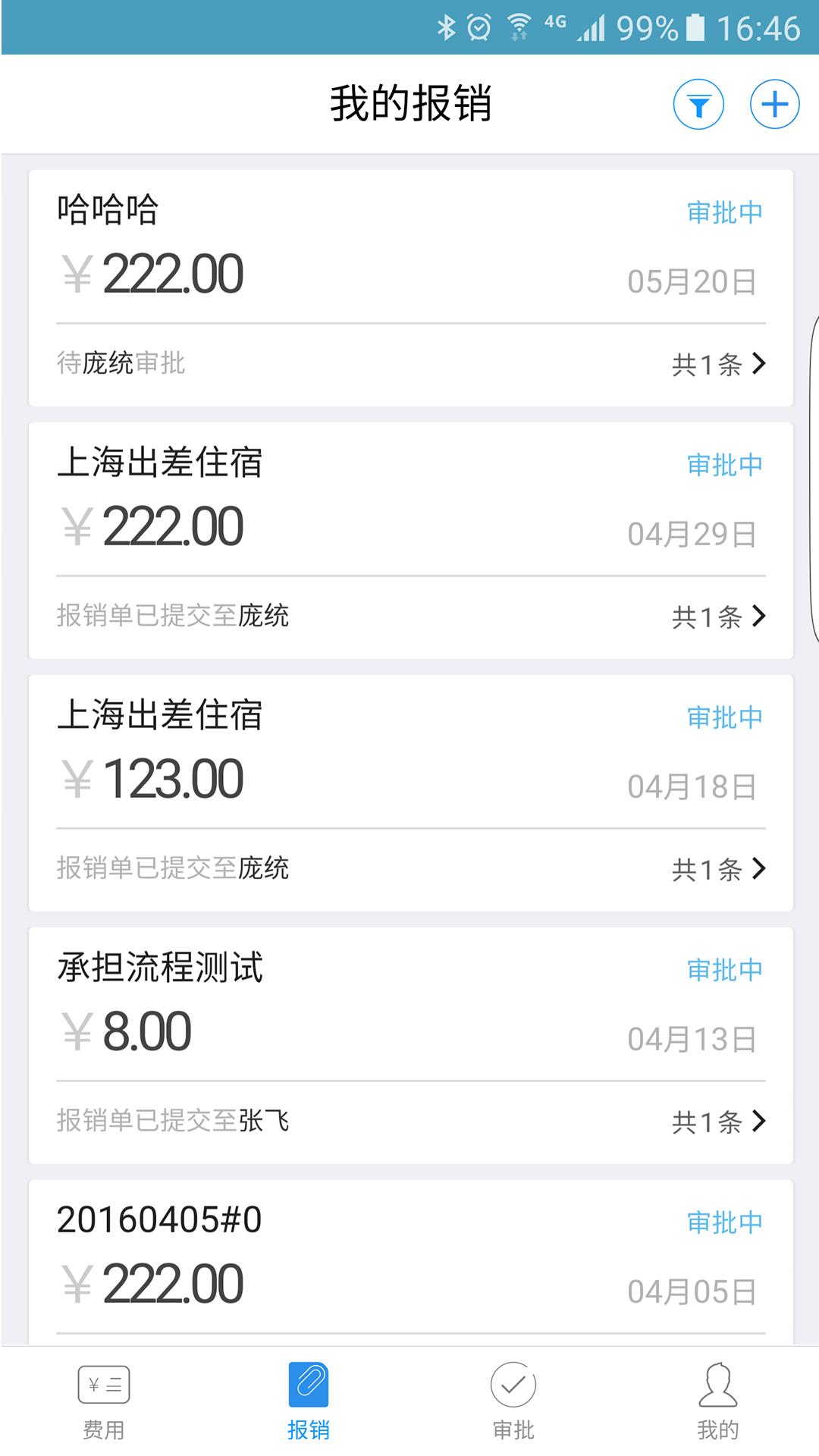
Task: Go to the 审批 tab
Action: (x=513, y=1402)
